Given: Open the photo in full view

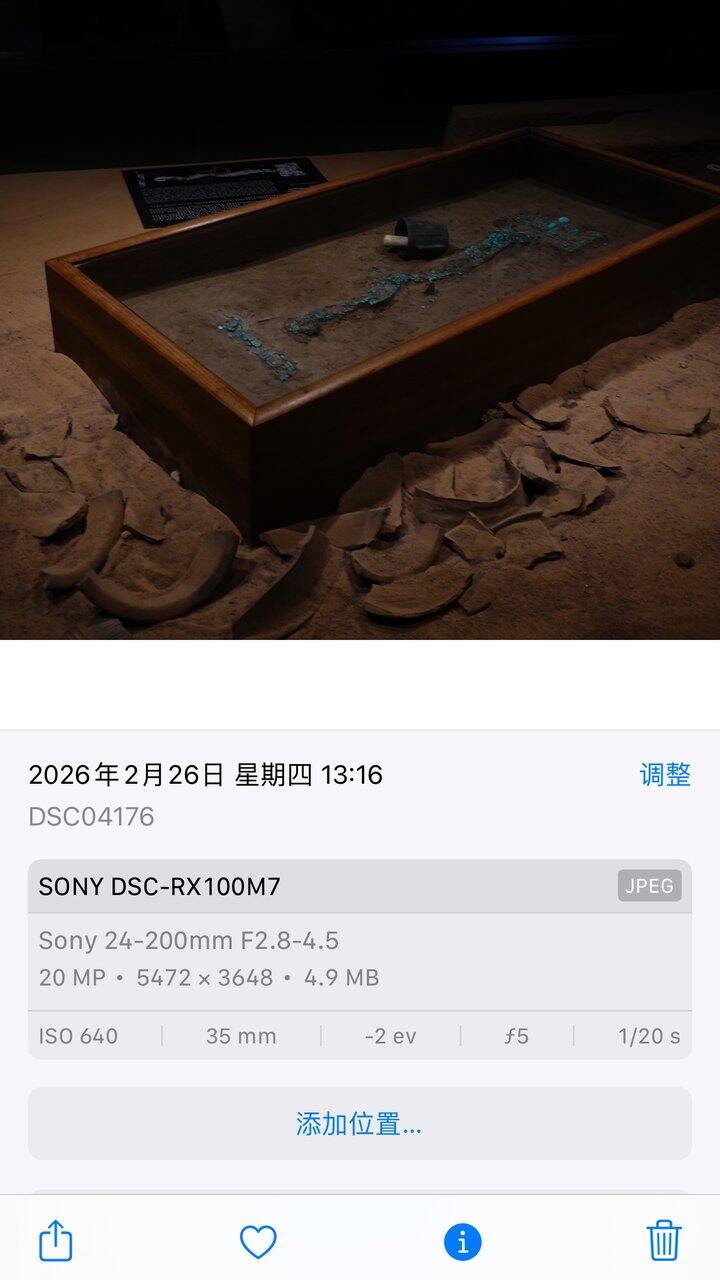Looking at the screenshot, I should click(x=360, y=320).
